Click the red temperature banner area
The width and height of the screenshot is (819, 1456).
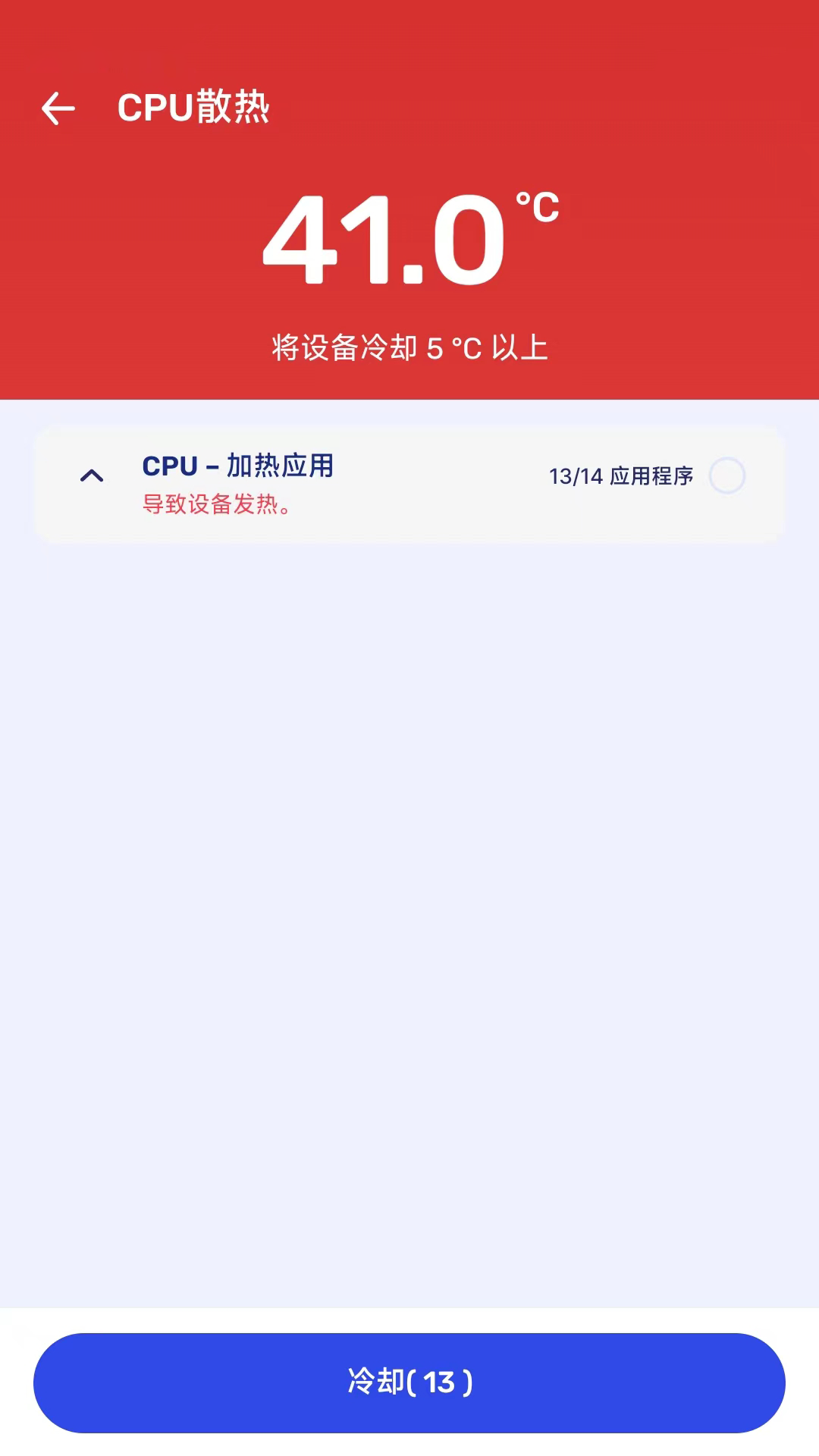click(x=409, y=227)
